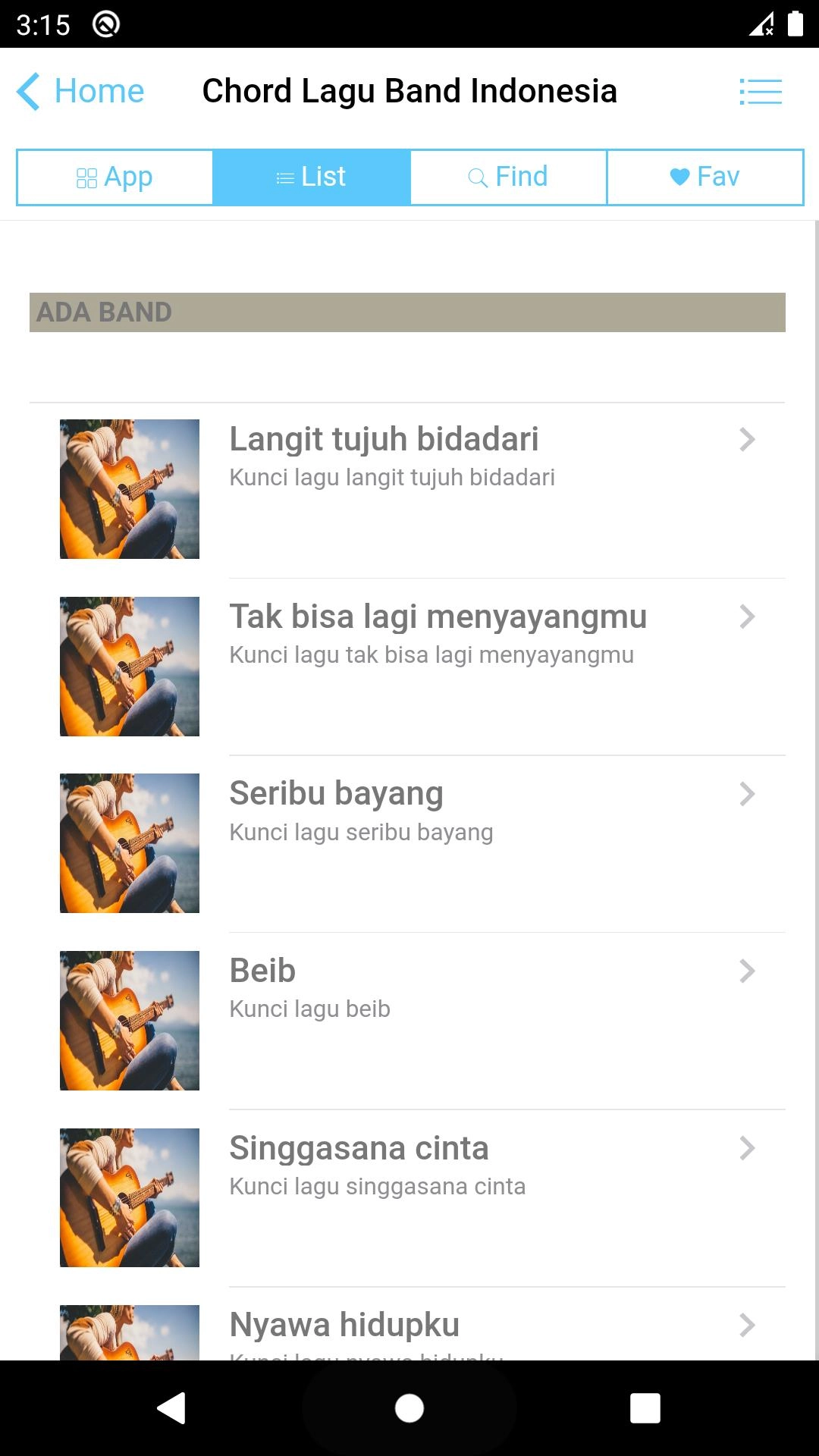Switch to the App tab
Screen dimensions: 819x1456
click(x=115, y=177)
